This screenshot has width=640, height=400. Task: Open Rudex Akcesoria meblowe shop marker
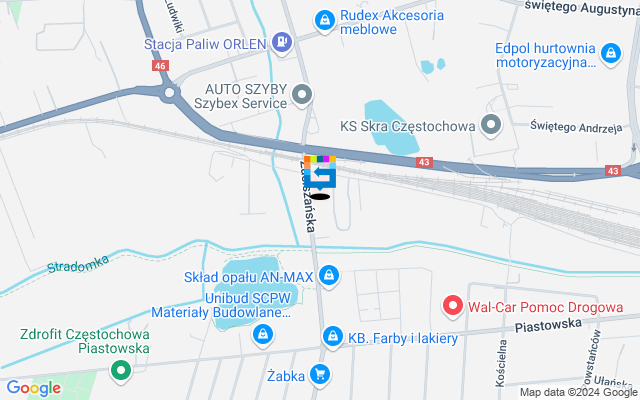pyautogui.click(x=324, y=19)
